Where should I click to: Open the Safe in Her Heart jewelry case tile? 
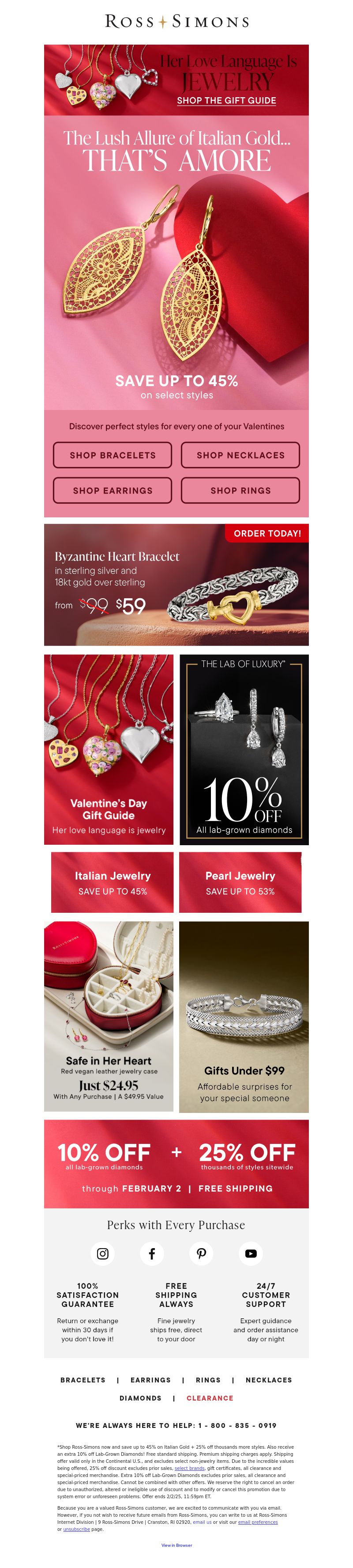(x=109, y=1017)
